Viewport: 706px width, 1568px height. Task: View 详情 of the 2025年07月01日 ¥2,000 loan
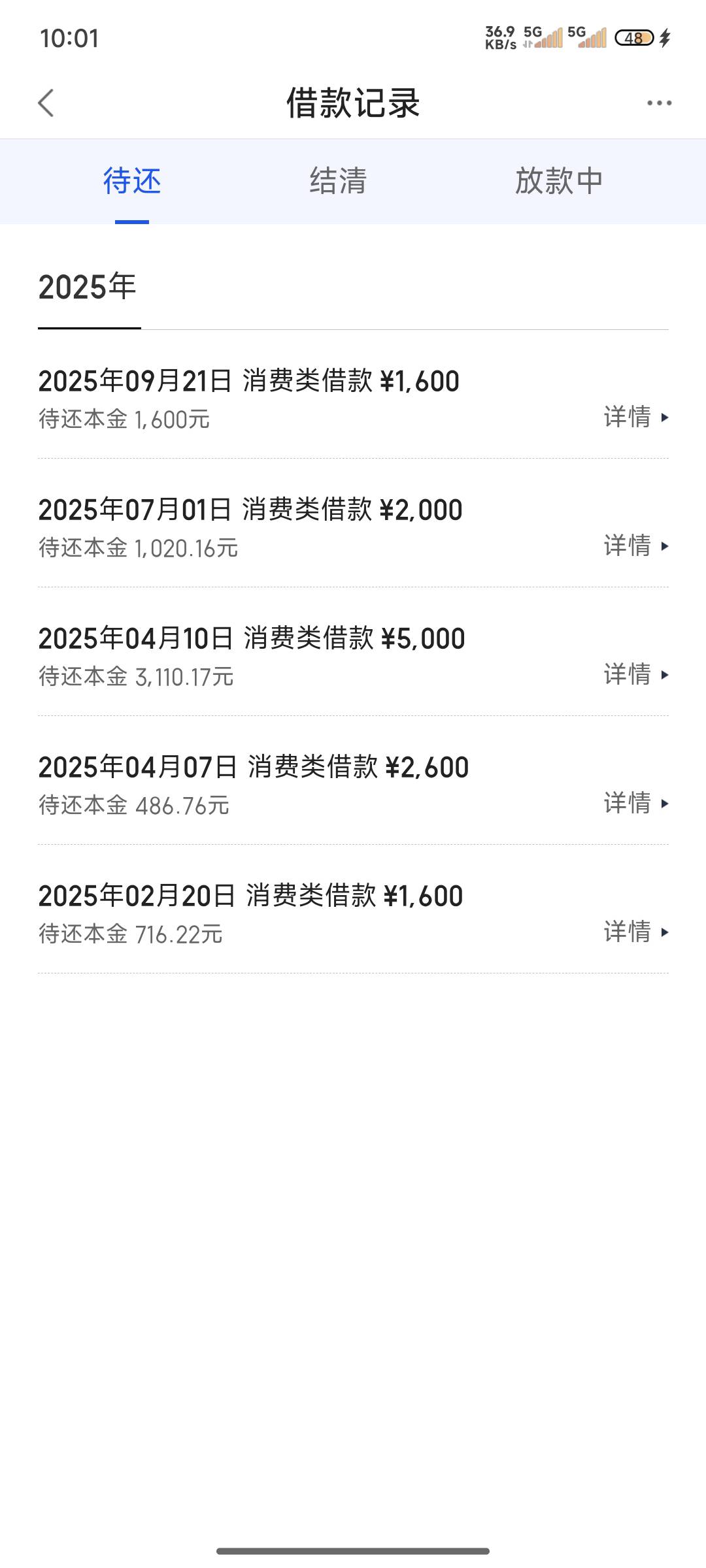[636, 546]
